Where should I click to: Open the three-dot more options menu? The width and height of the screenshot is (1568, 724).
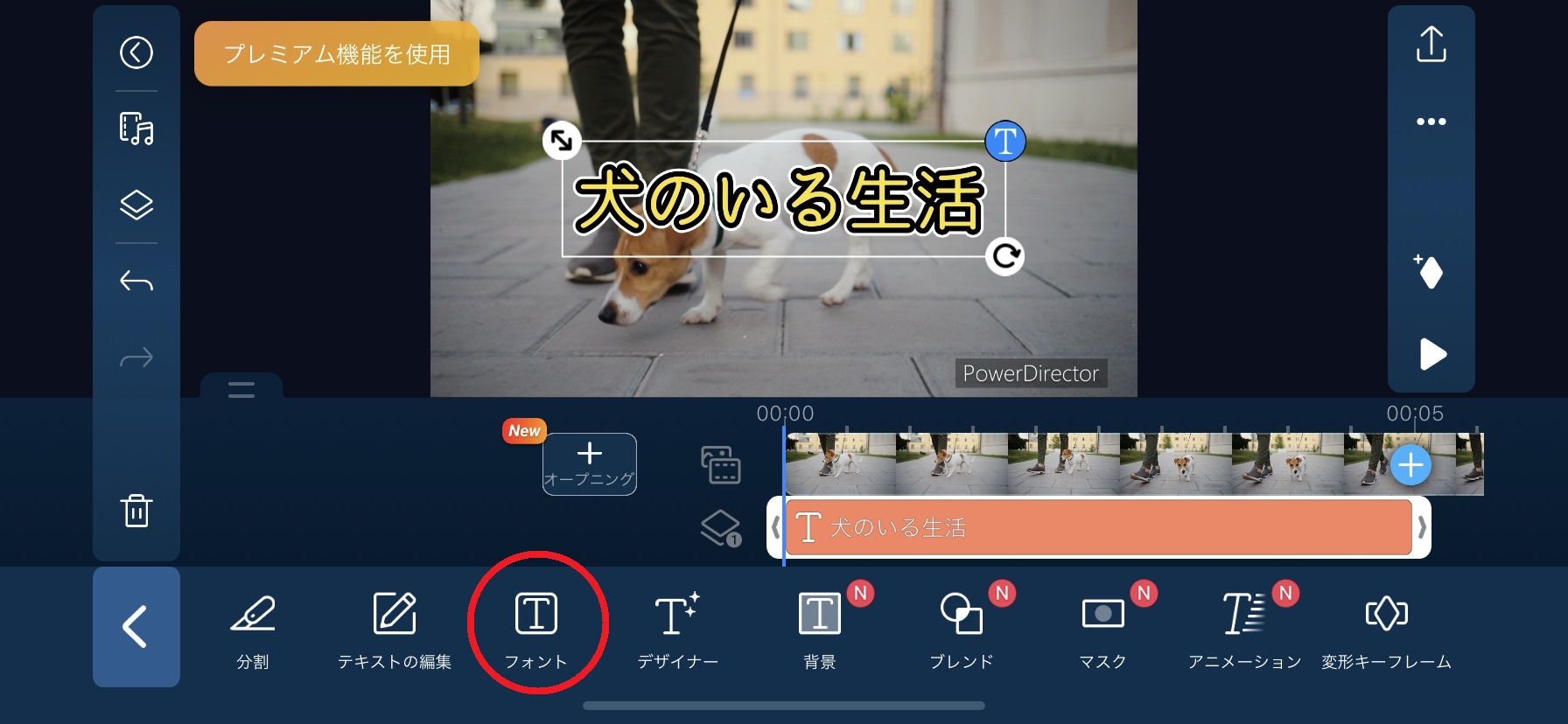pyautogui.click(x=1431, y=122)
